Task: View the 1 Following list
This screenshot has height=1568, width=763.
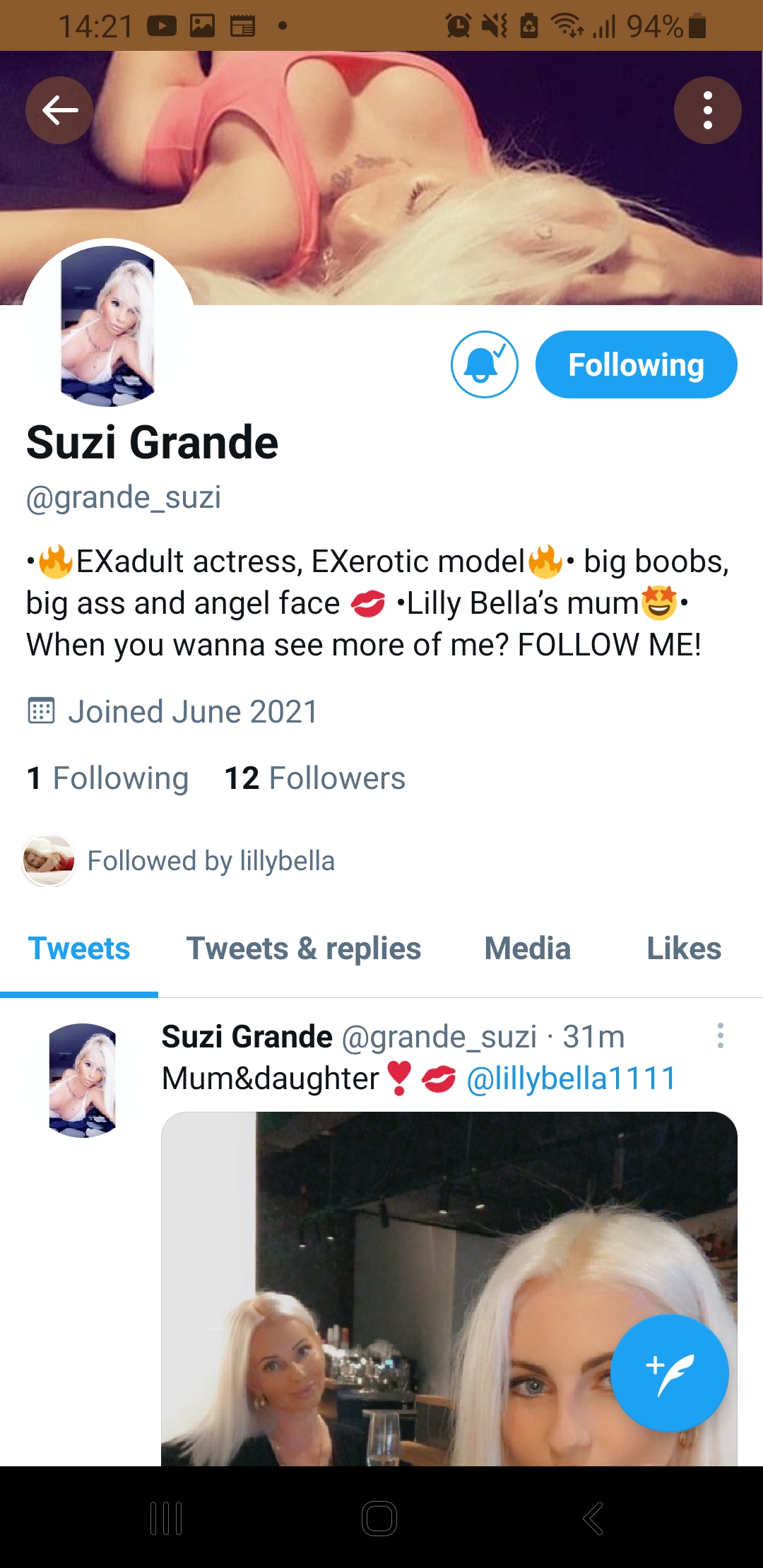Action: click(x=107, y=778)
